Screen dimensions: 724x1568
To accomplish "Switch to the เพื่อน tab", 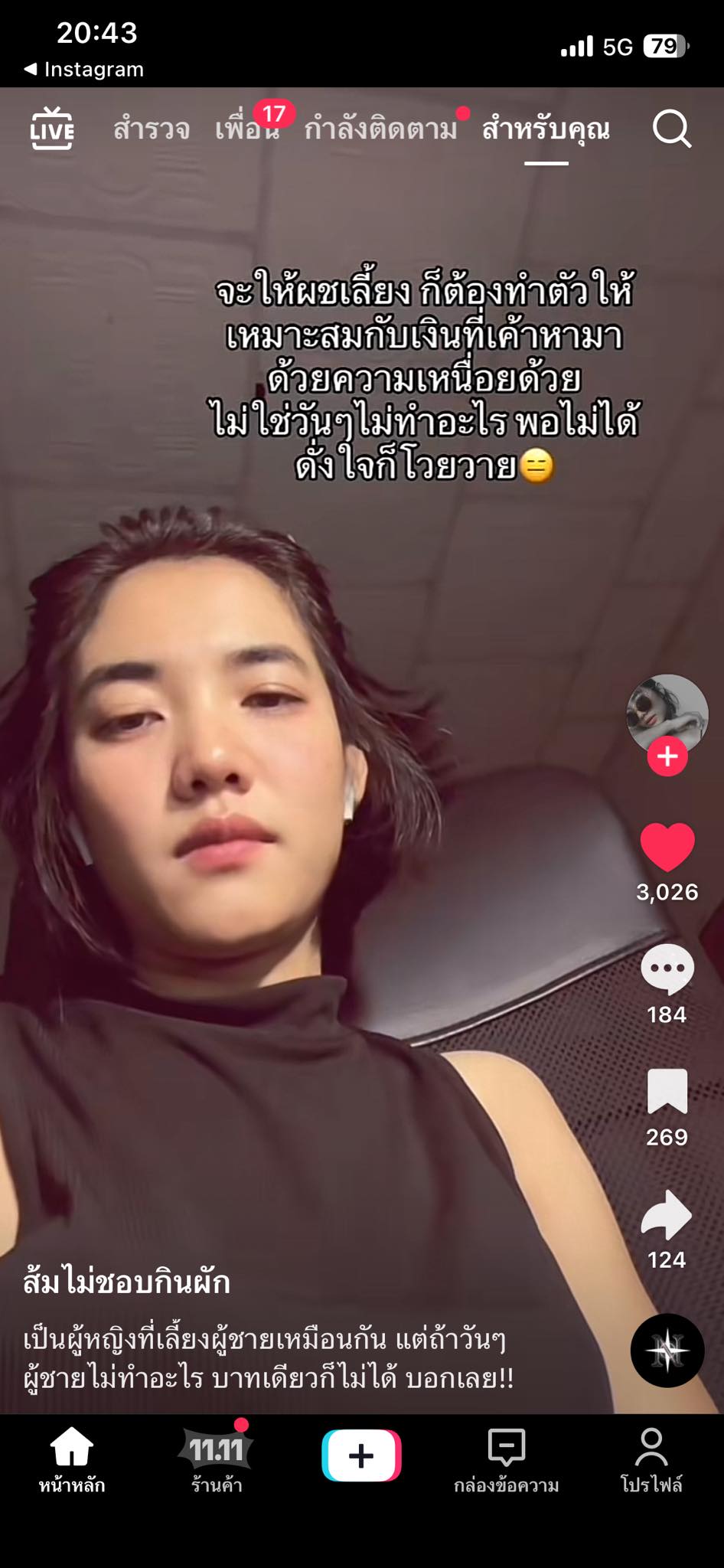I will pyautogui.click(x=245, y=129).
